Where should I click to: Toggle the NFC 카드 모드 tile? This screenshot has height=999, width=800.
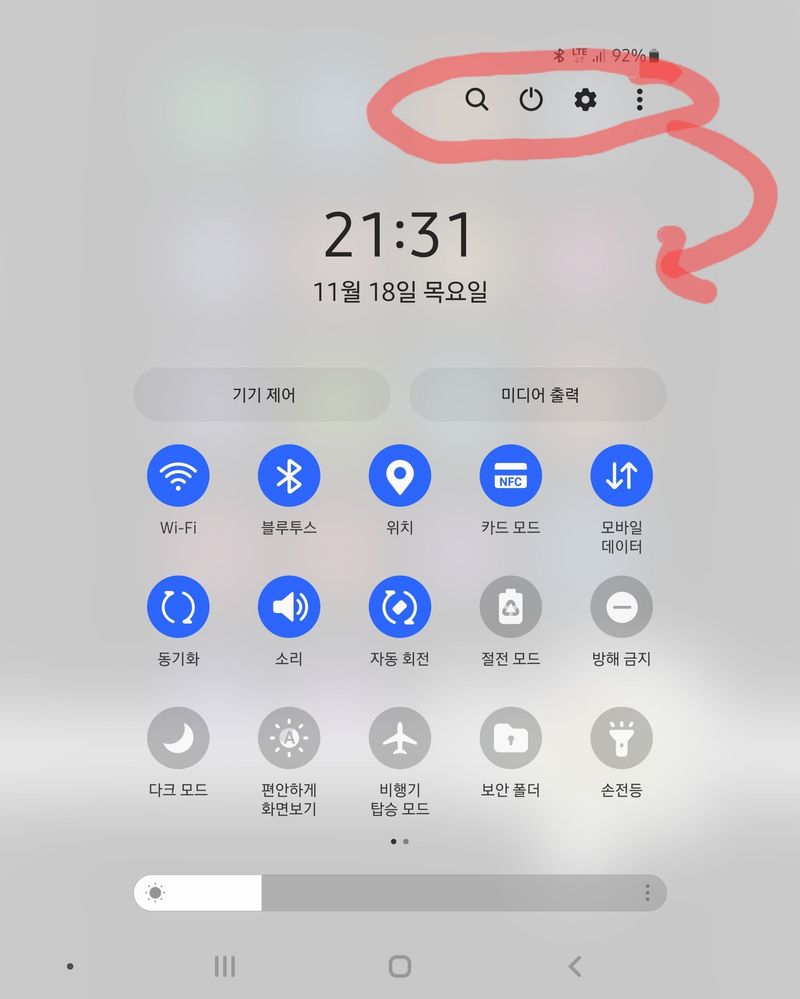pyautogui.click(x=511, y=476)
